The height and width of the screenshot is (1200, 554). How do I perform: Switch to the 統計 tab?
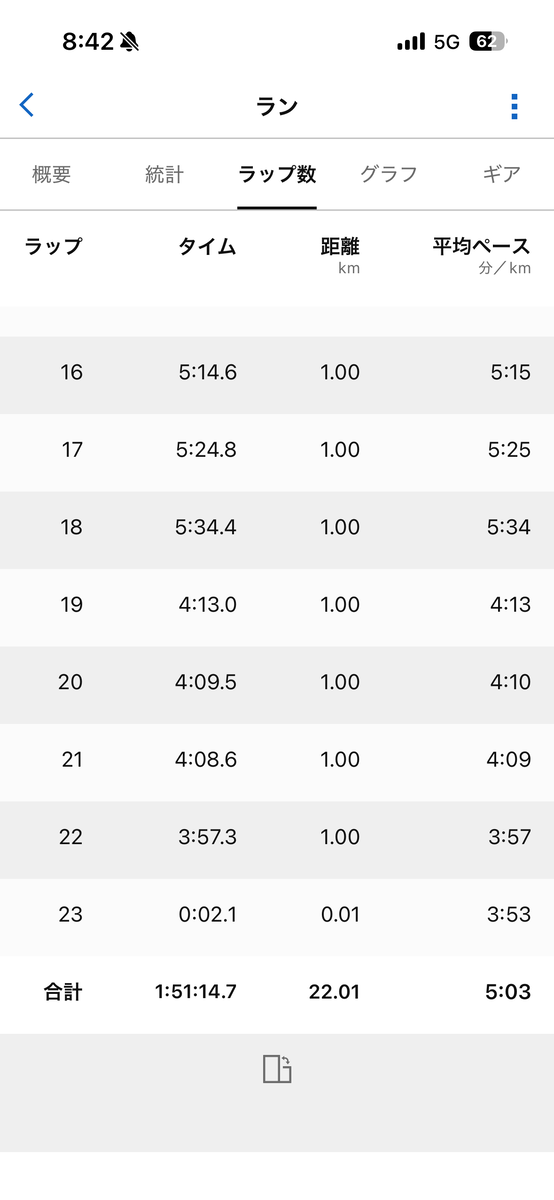pyautogui.click(x=164, y=174)
